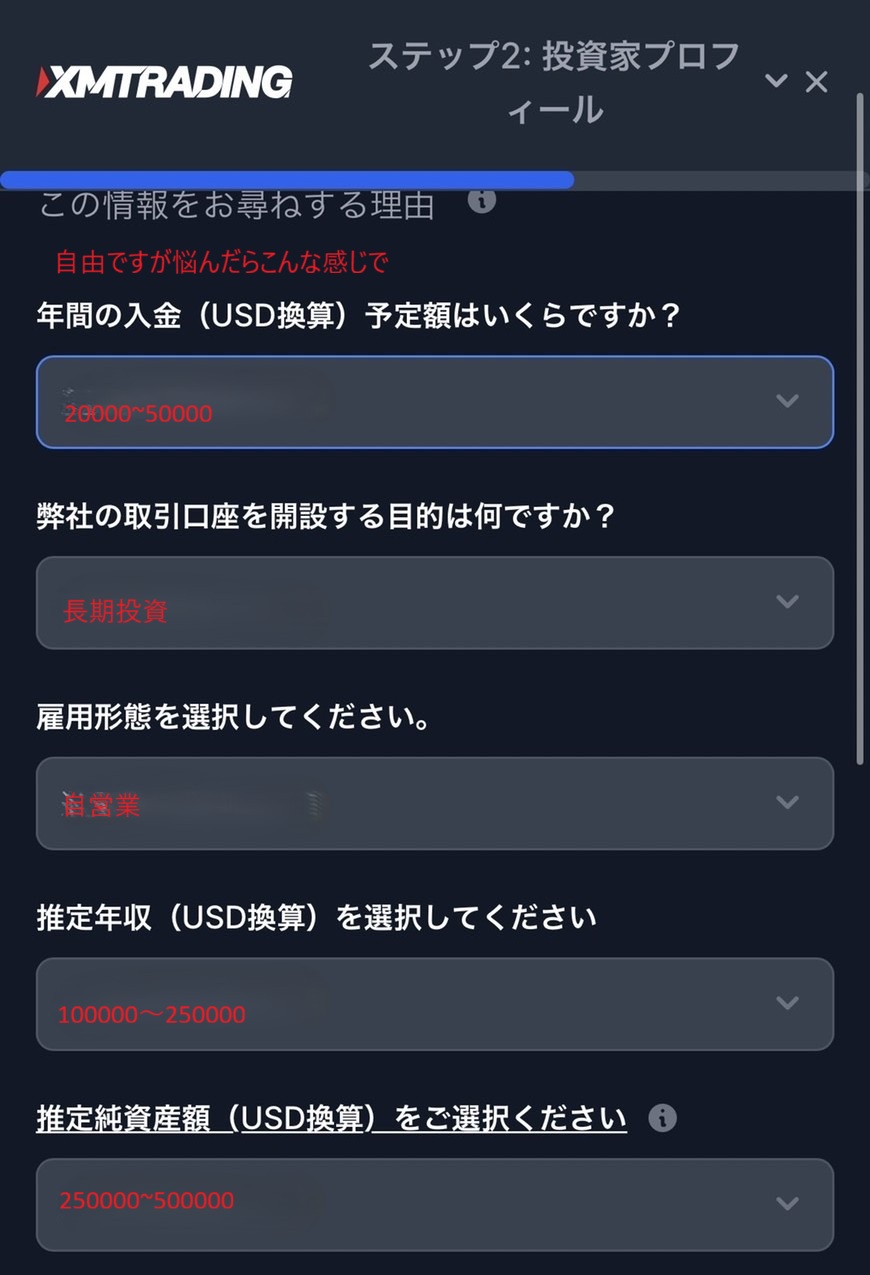Close the investor profile form
Viewport: 870px width, 1275px height.
(x=816, y=82)
